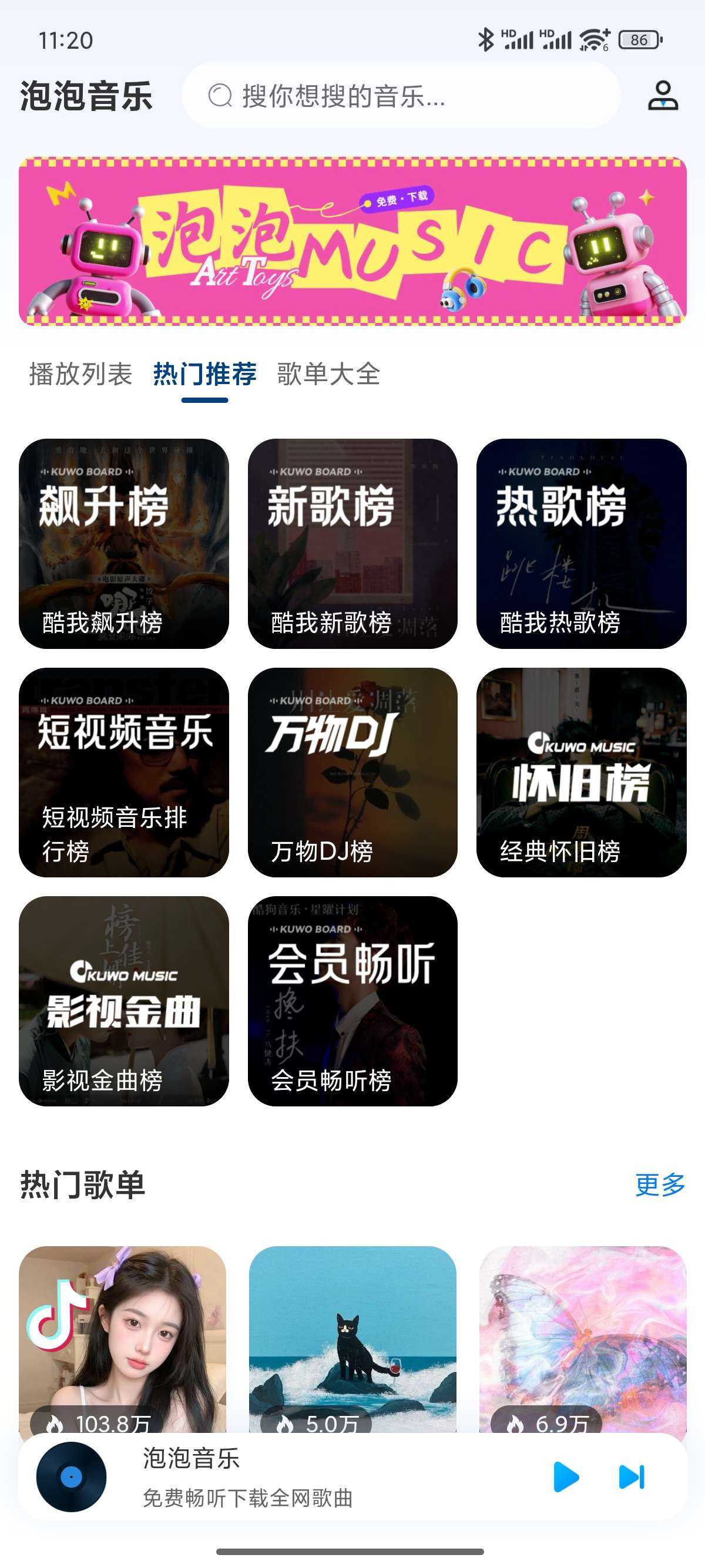The height and width of the screenshot is (1568, 705).
Task: Open the 酷我新歌榜 chart
Action: tap(352, 543)
